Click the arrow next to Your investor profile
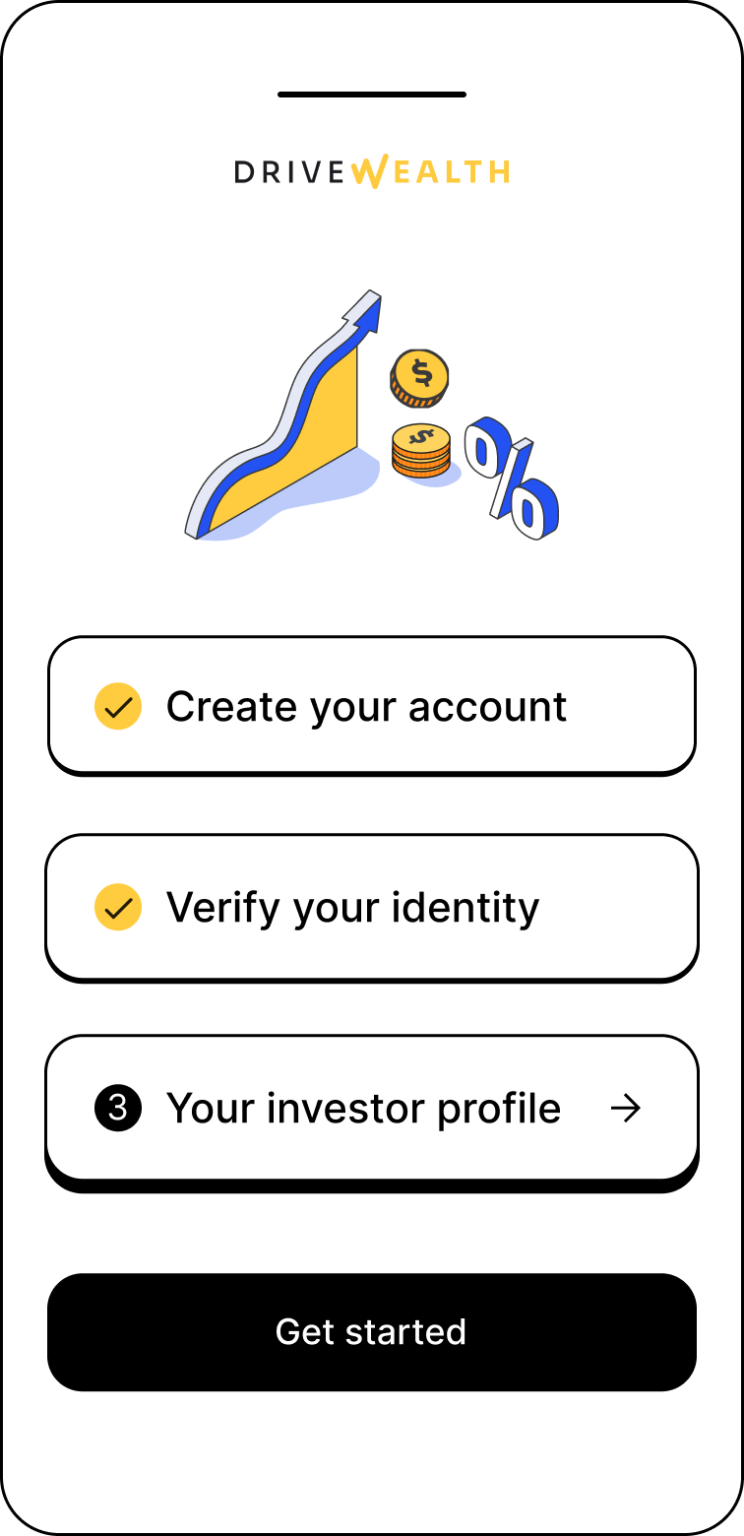The image size is (744, 1536). click(625, 1108)
